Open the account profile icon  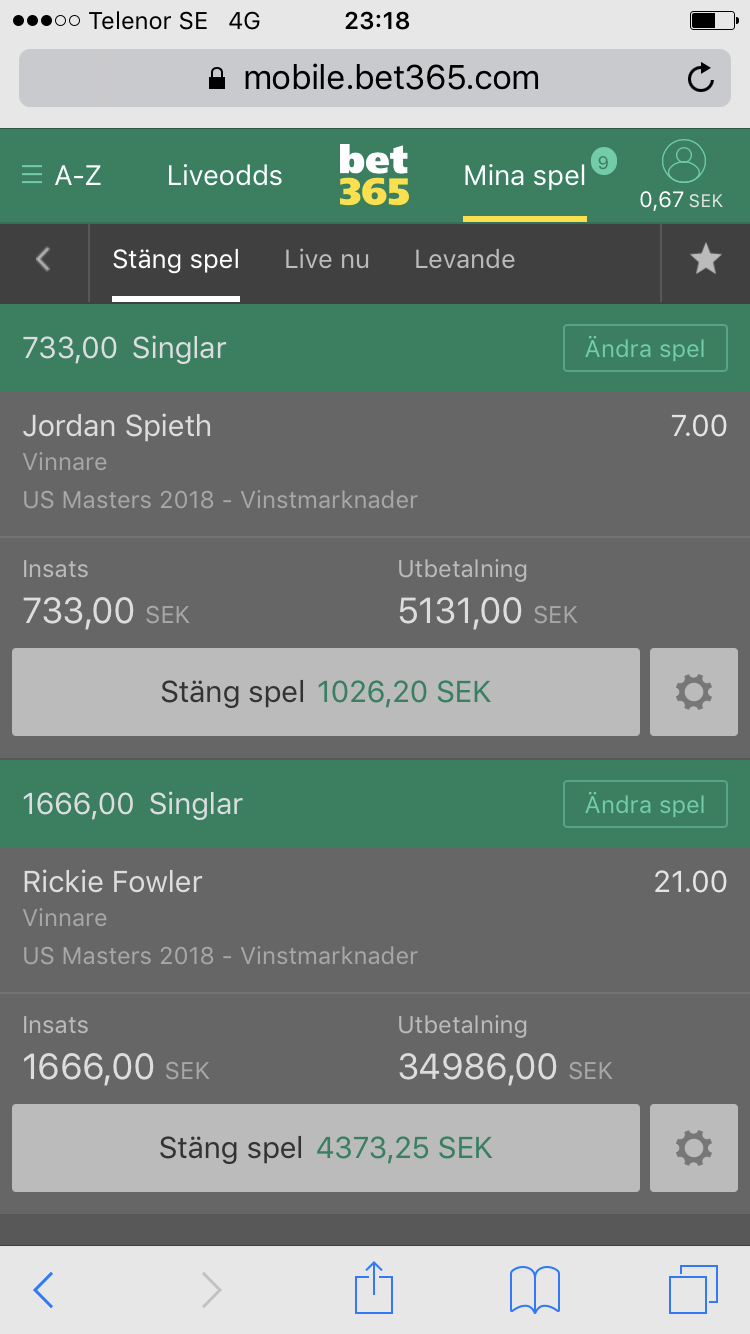[684, 162]
